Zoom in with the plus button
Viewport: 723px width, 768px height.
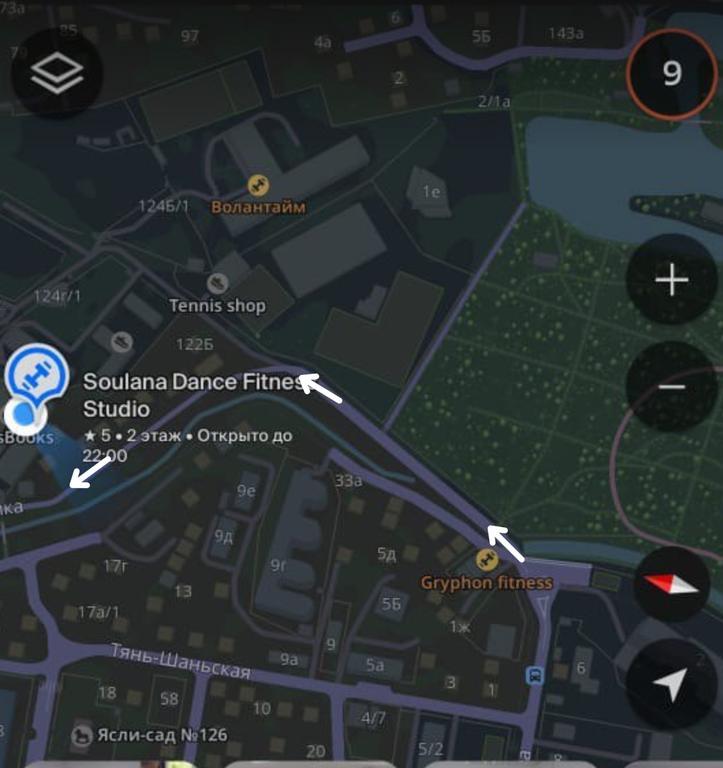pos(671,281)
